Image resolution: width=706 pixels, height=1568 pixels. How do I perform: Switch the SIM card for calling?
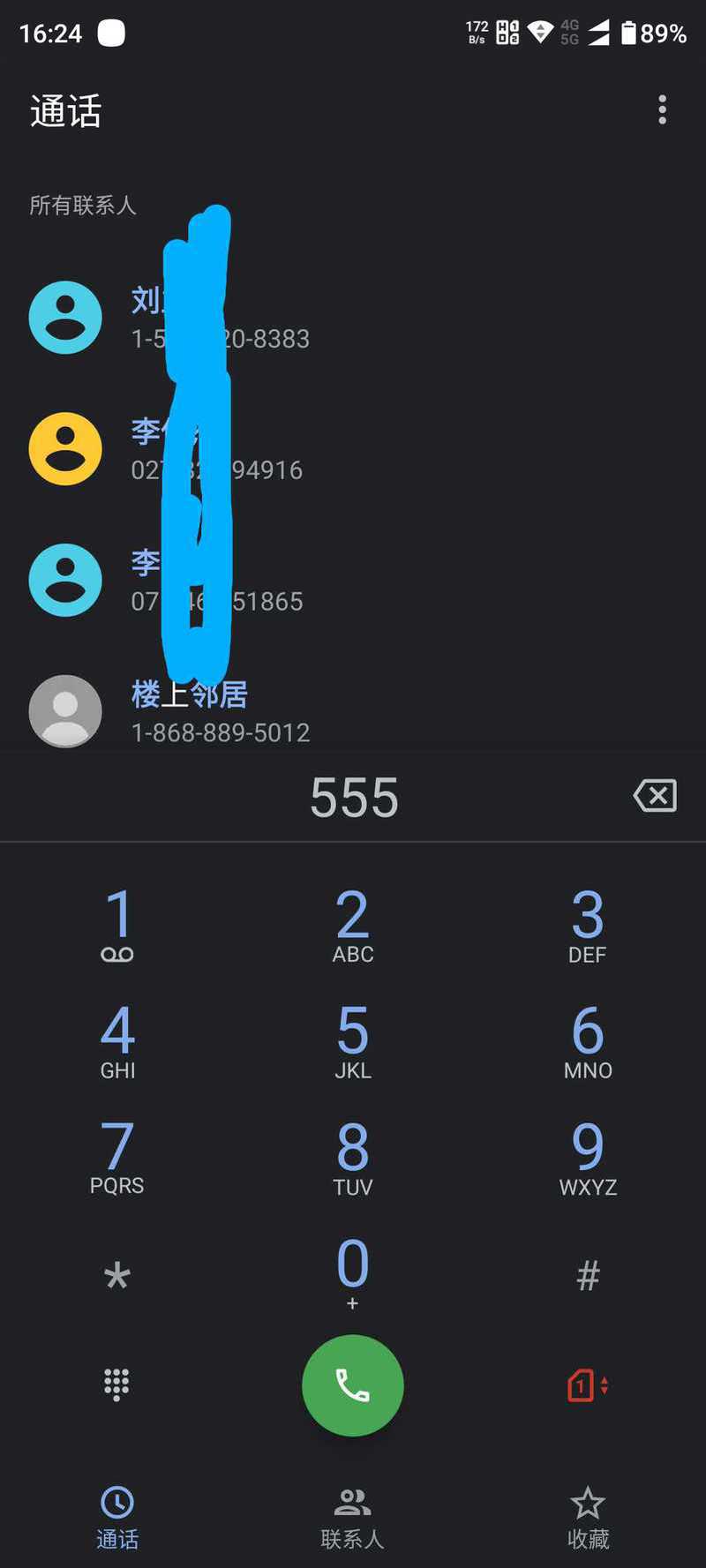tap(588, 1385)
